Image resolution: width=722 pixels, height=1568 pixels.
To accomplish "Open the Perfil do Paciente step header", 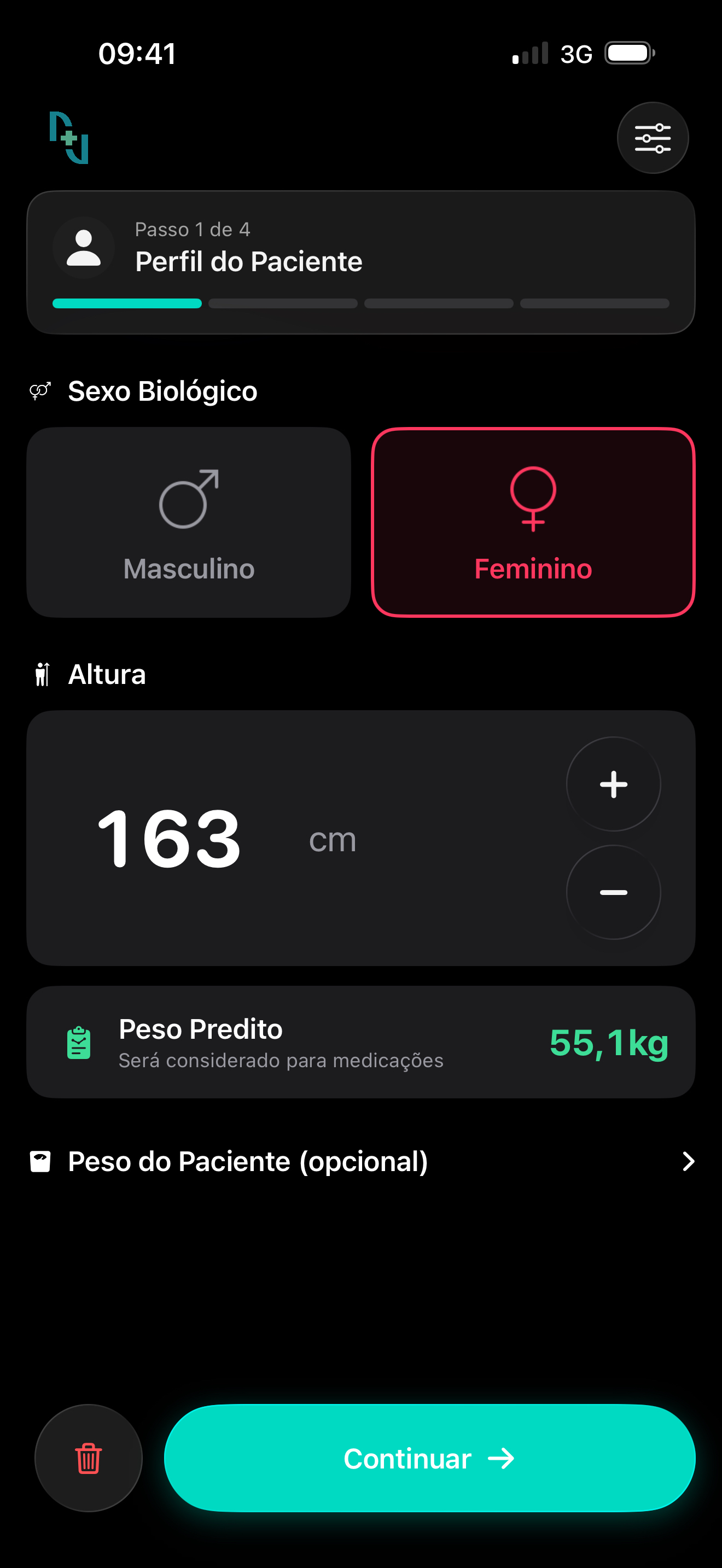I will (247, 262).
